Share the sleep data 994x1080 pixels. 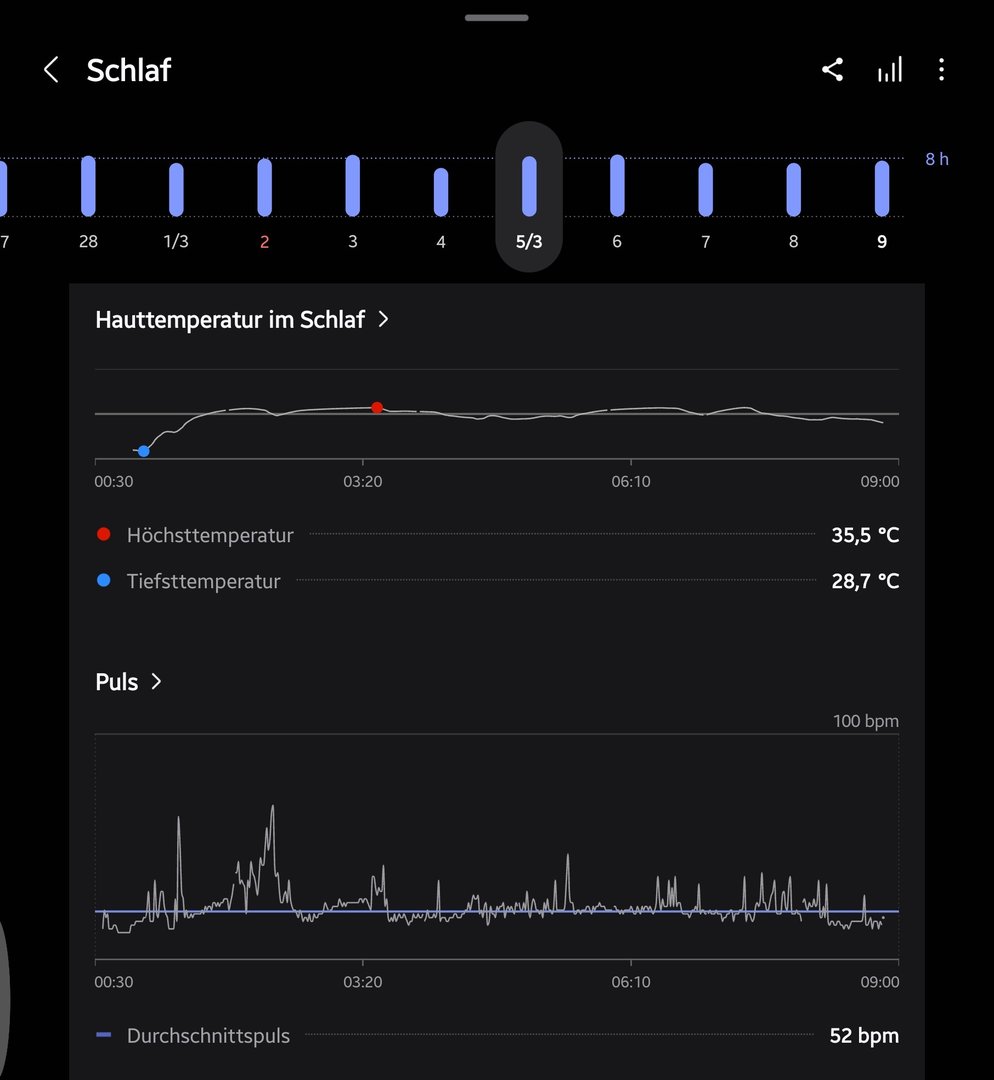tap(832, 70)
